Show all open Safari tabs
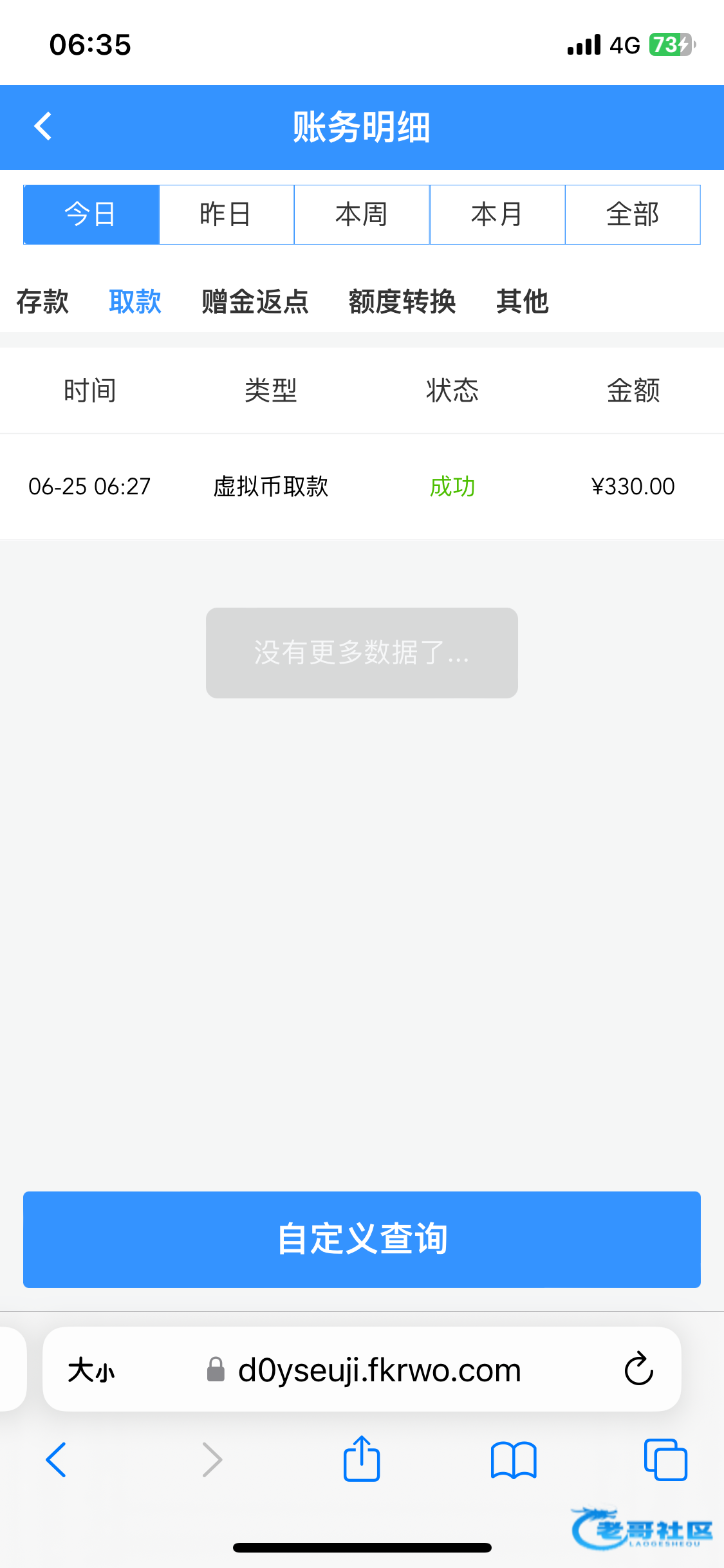The width and height of the screenshot is (724, 1568). (x=665, y=1459)
